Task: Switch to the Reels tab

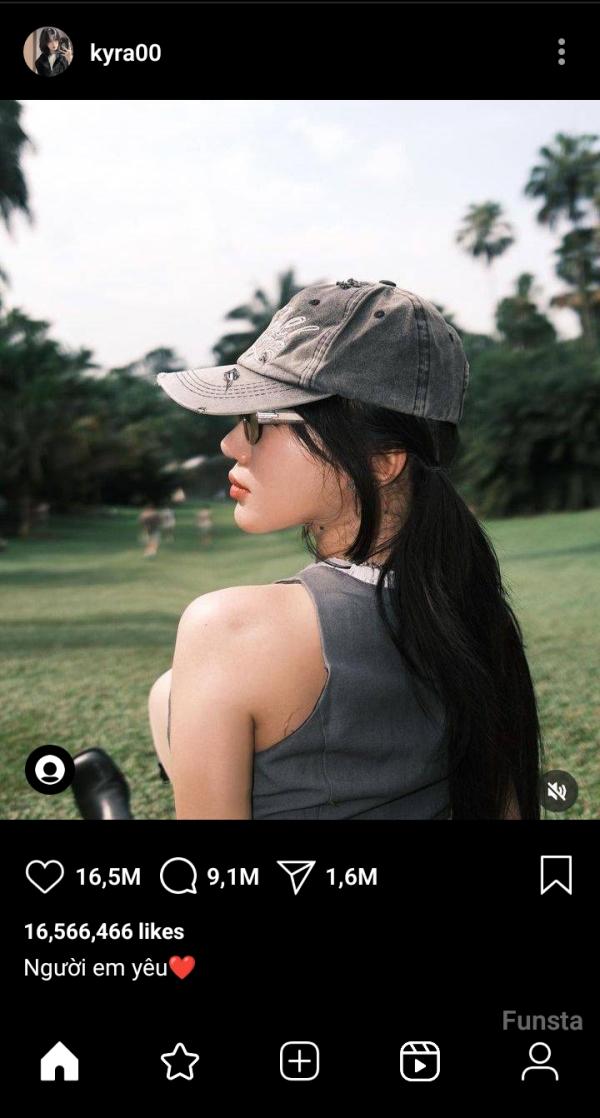Action: 420,1061
